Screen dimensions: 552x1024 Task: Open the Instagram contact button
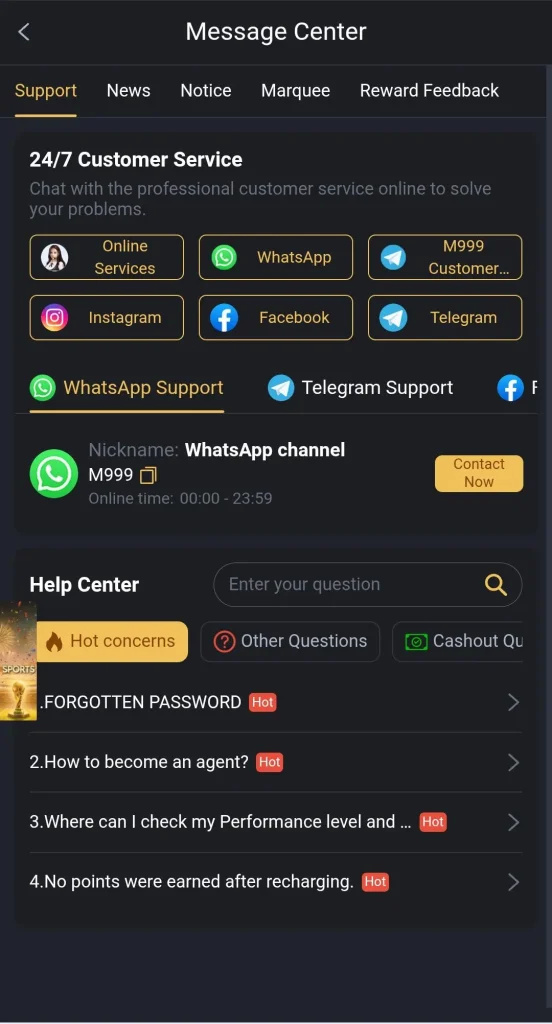click(x=106, y=317)
